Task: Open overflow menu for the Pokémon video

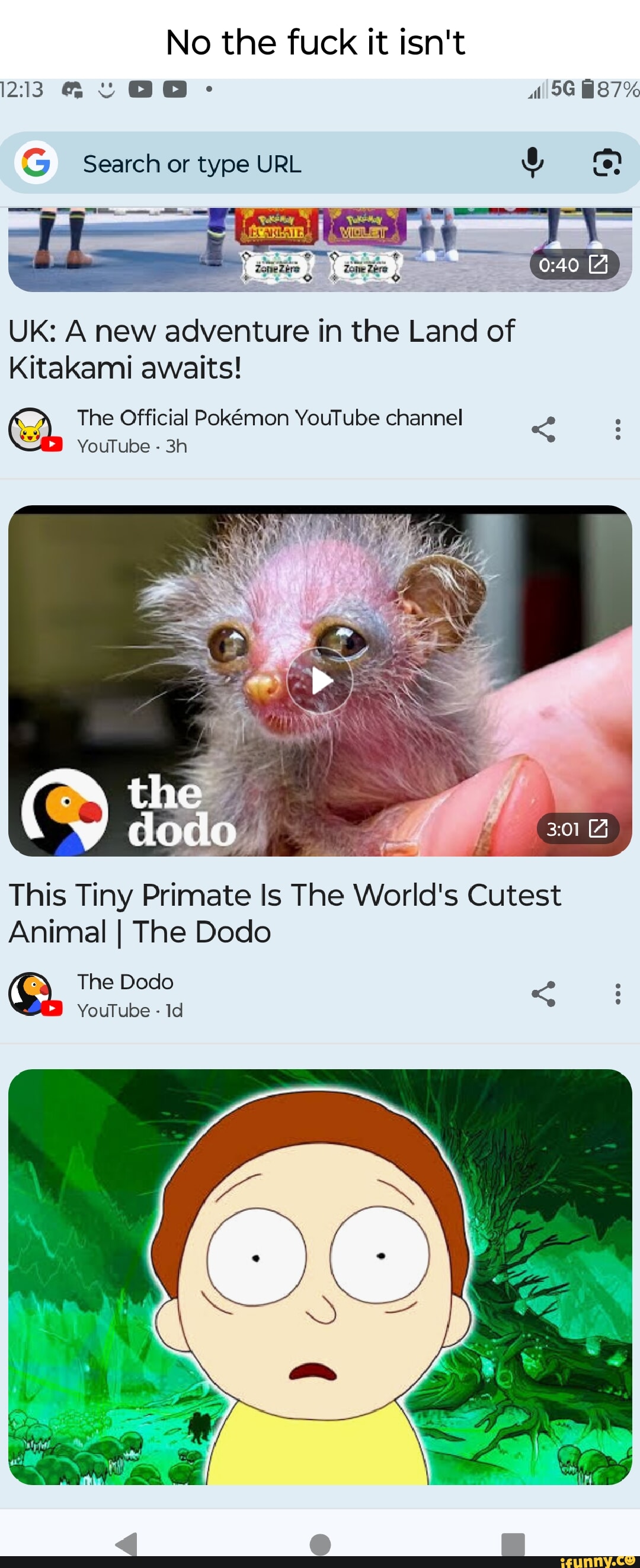Action: (617, 429)
